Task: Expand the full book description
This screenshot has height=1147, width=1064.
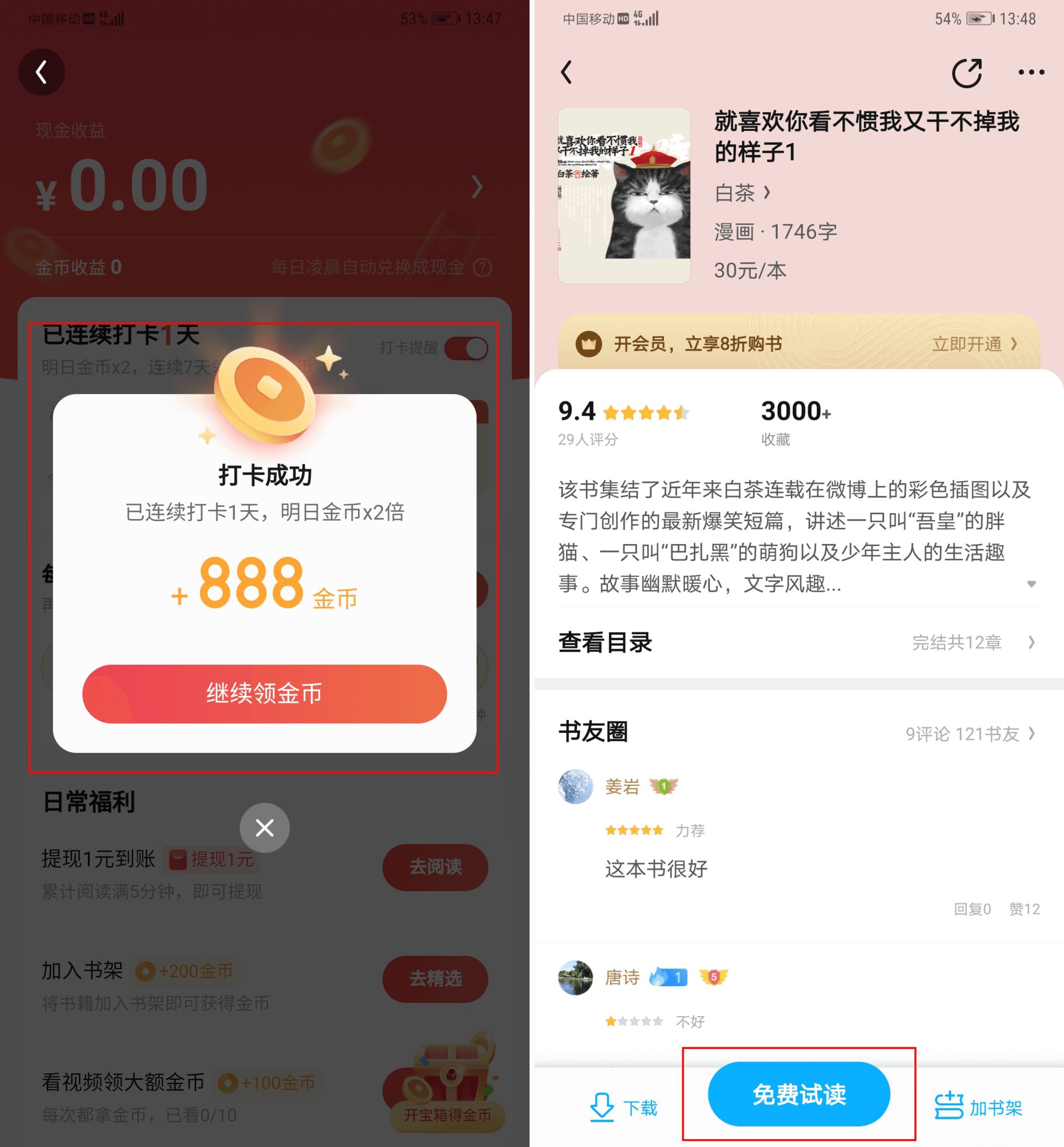Action: click(x=1031, y=584)
